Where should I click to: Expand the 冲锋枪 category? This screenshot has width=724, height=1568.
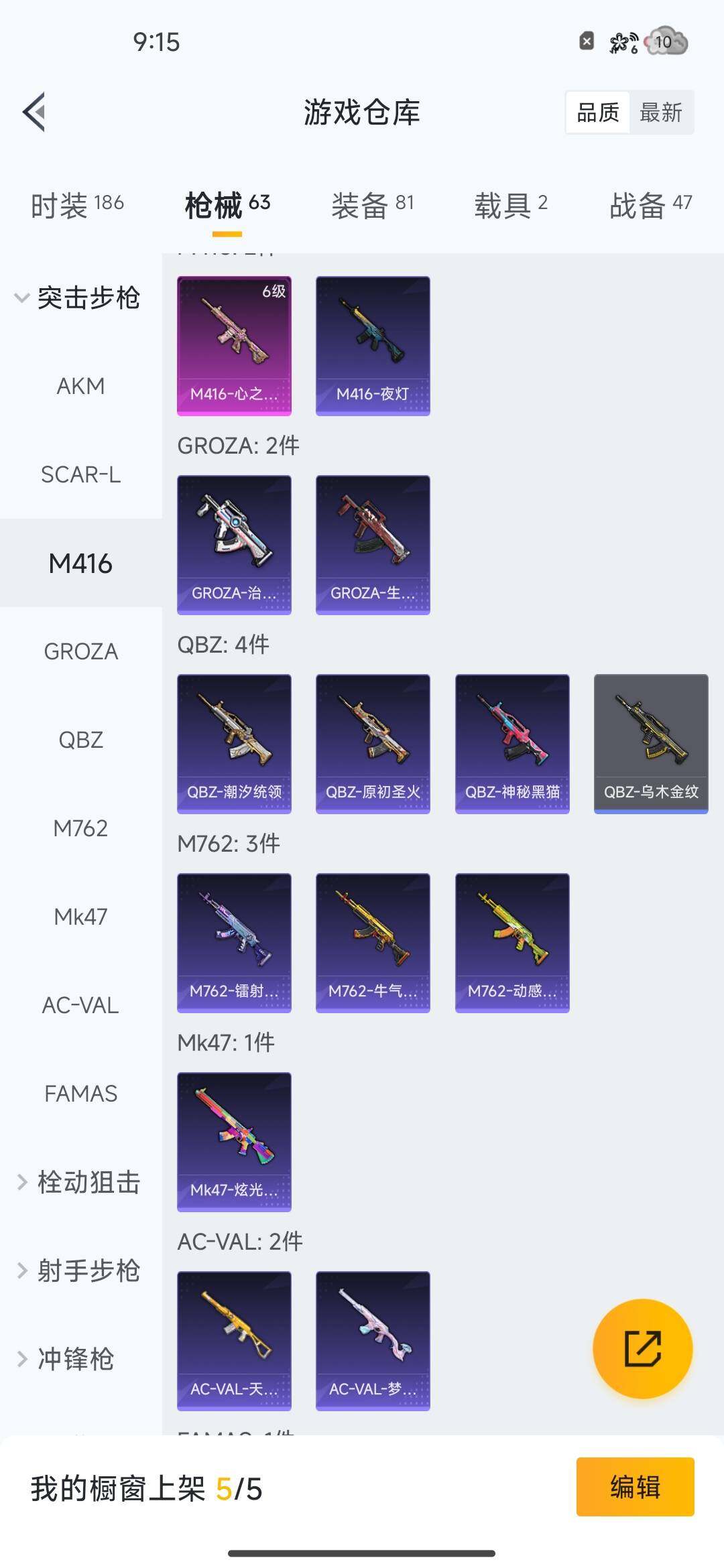pyautogui.click(x=67, y=1359)
